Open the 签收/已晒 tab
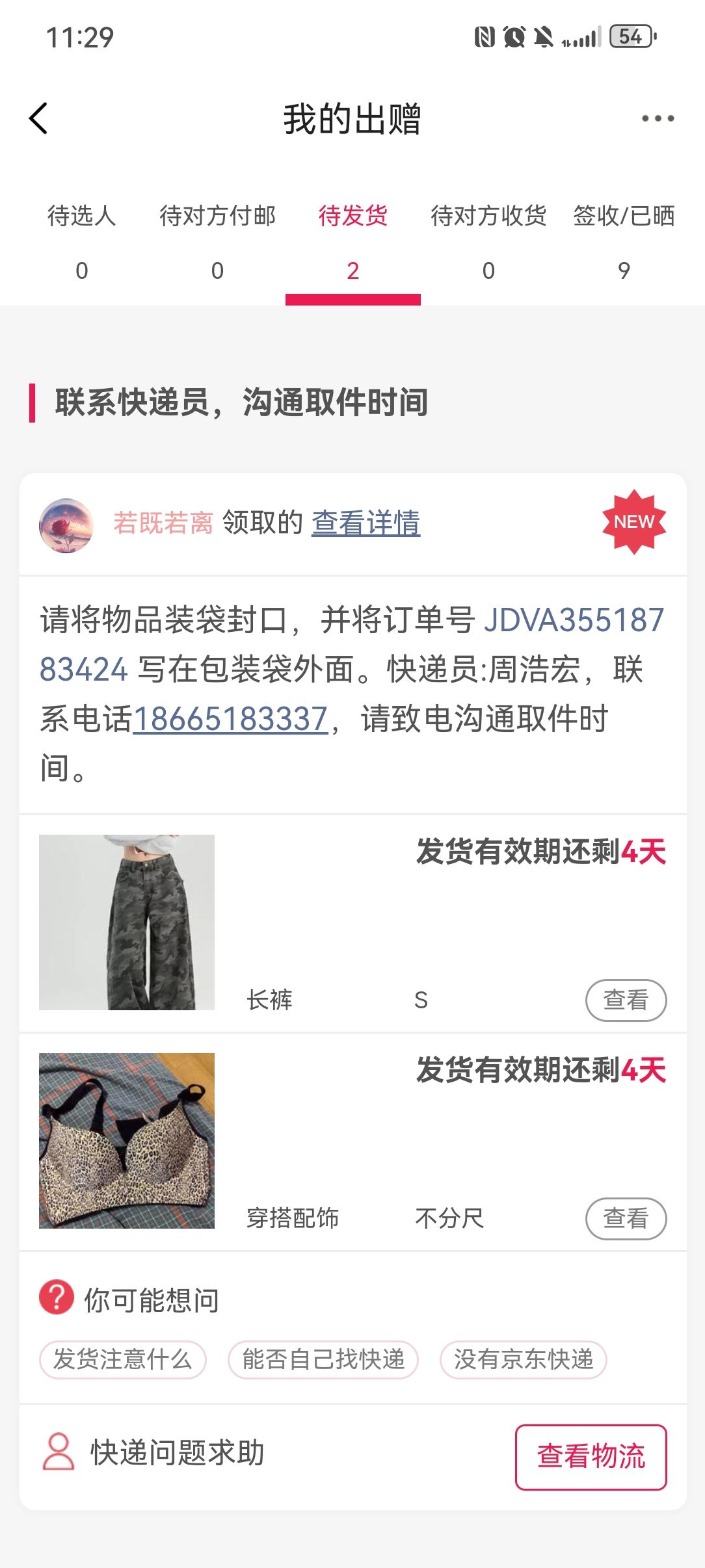 [624, 242]
